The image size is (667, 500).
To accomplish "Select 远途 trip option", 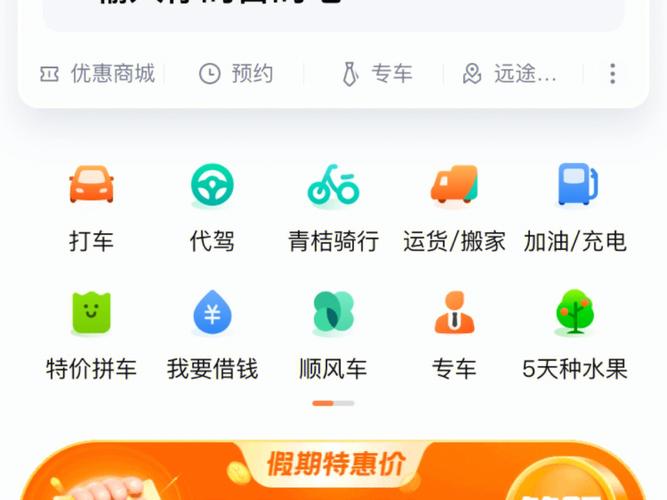I will click(x=510, y=74).
